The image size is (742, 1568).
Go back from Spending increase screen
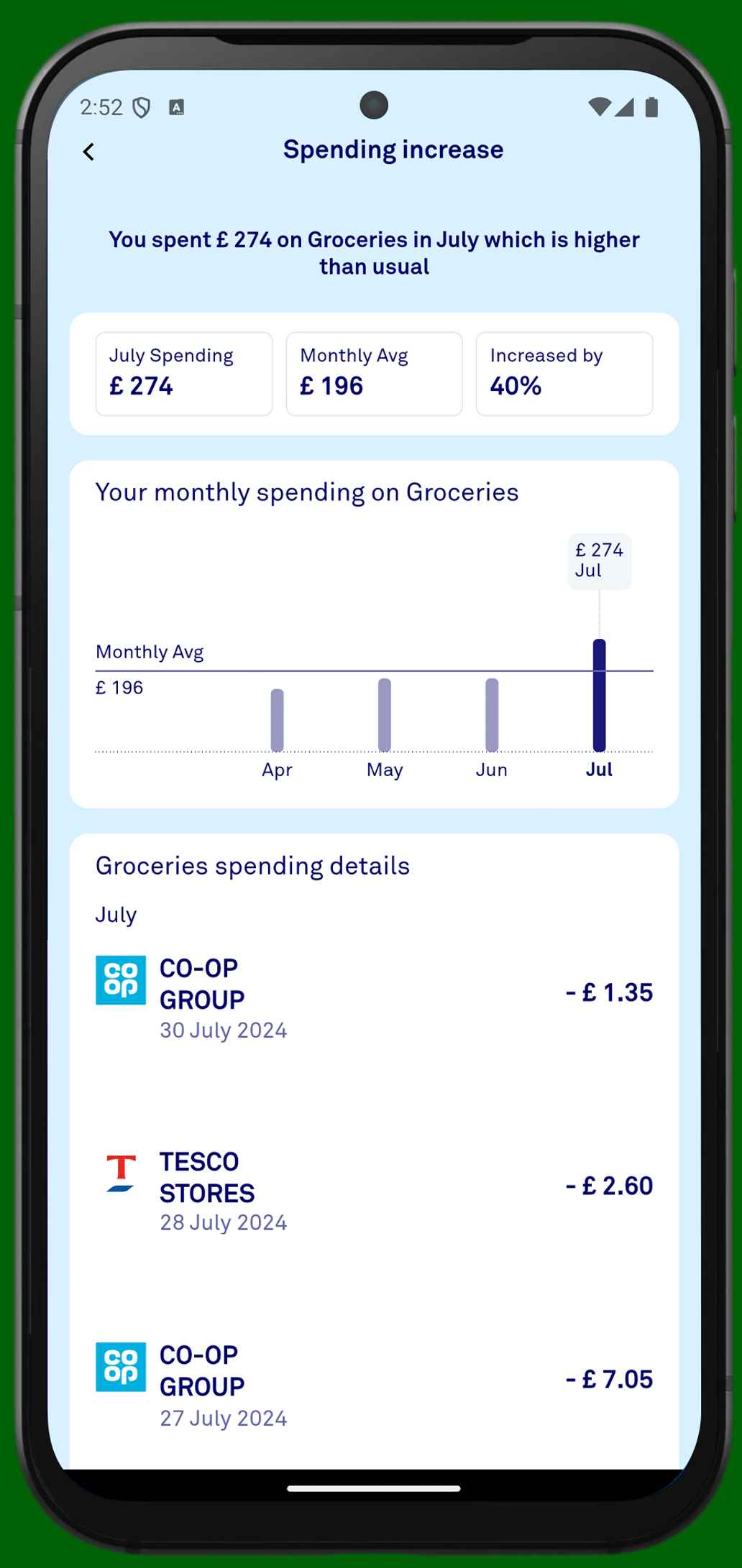[88, 152]
